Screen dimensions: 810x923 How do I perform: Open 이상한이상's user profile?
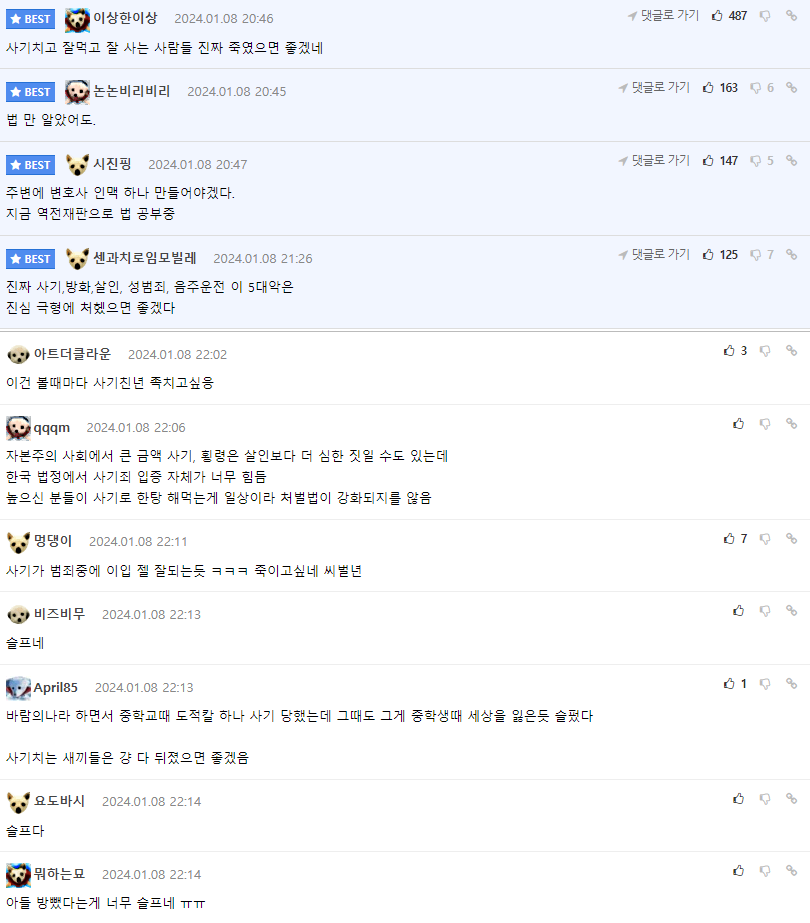tap(124, 18)
